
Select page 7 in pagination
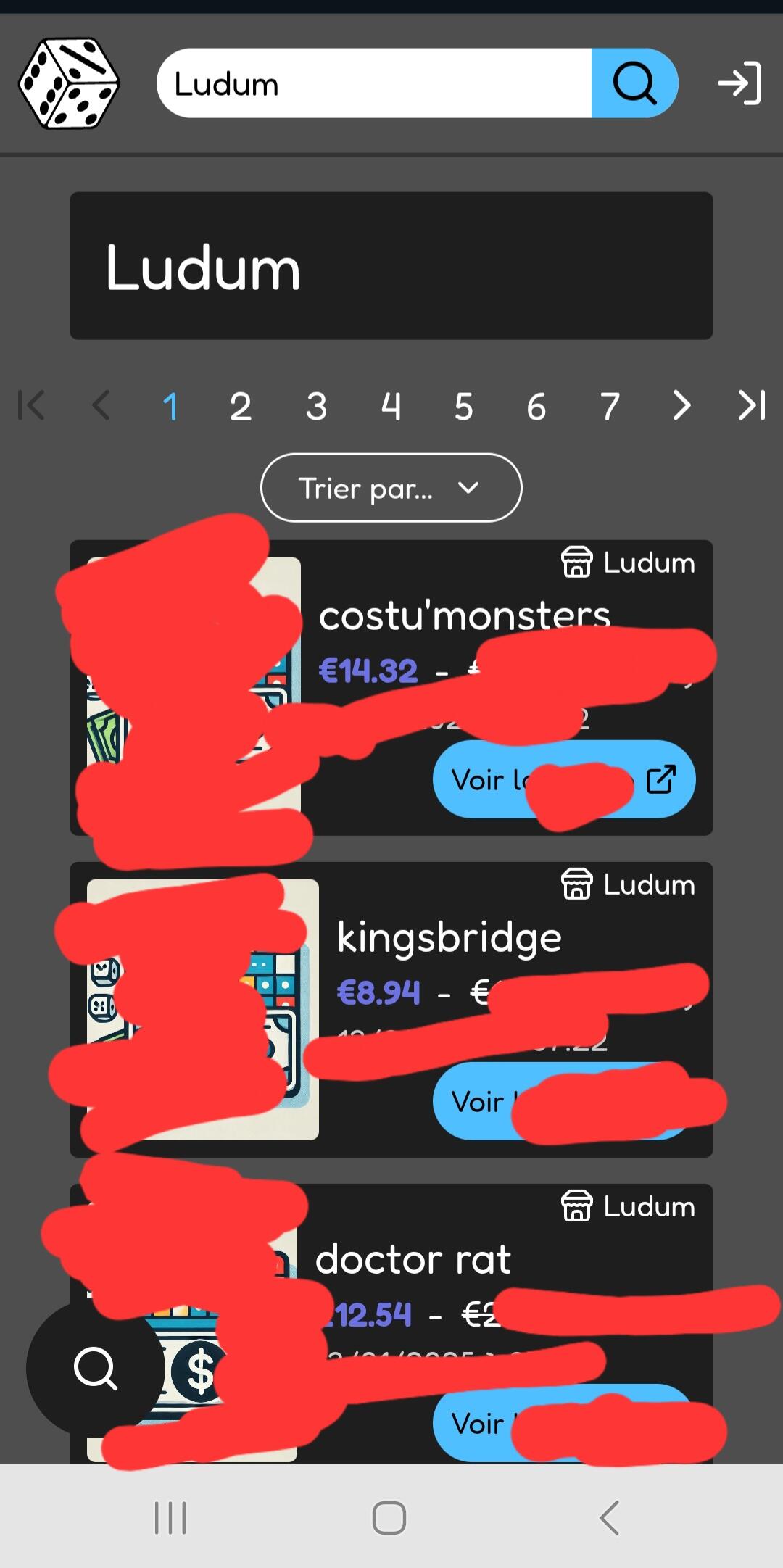[x=610, y=406]
